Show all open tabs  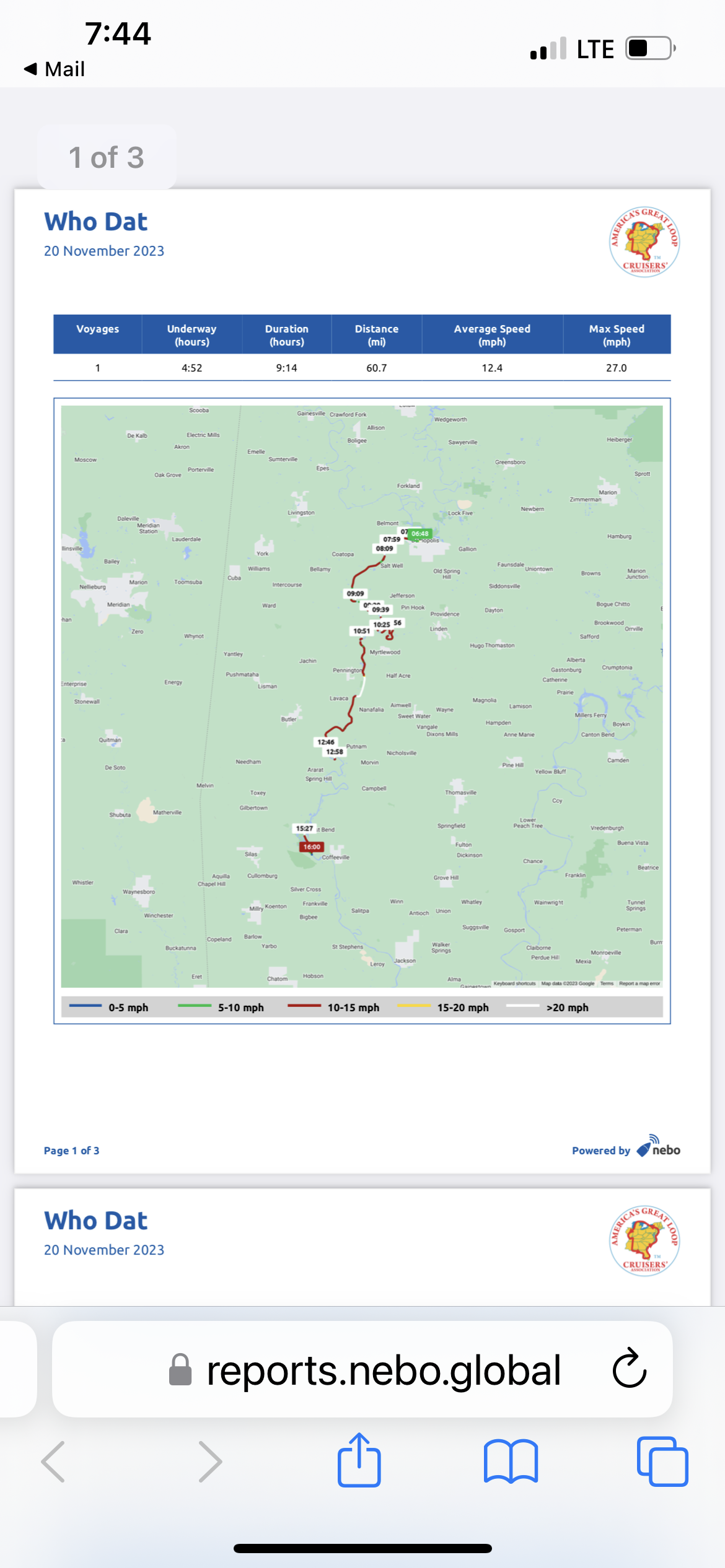(662, 1461)
